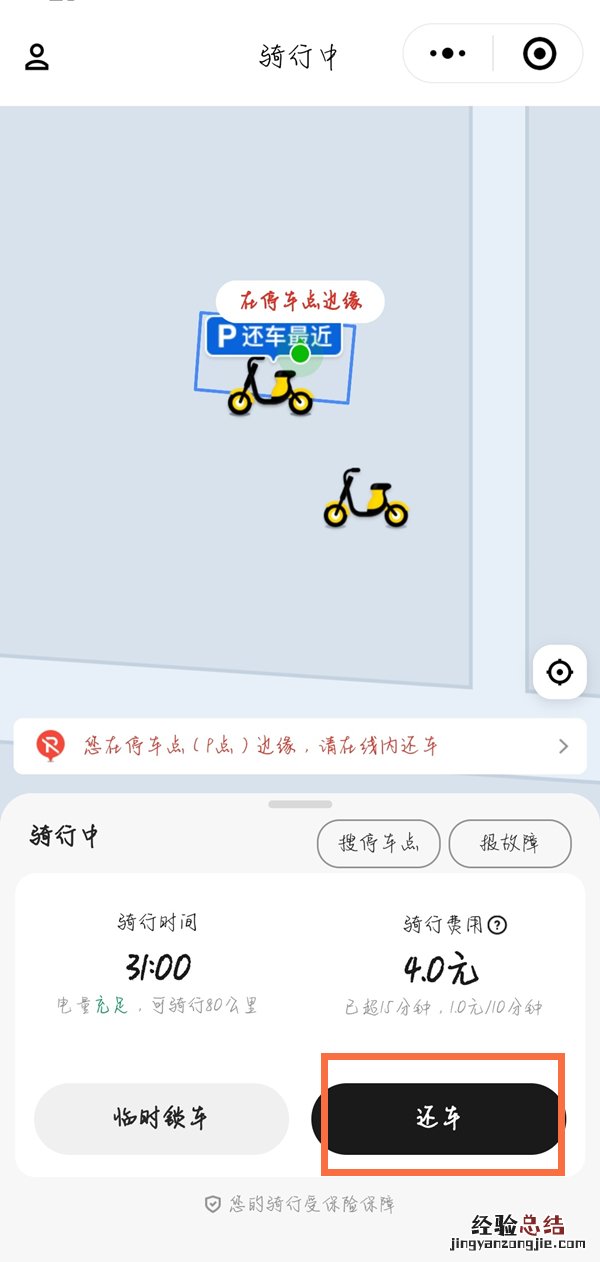Open the user profile icon
Image resolution: width=600 pixels, height=1262 pixels.
(37, 56)
